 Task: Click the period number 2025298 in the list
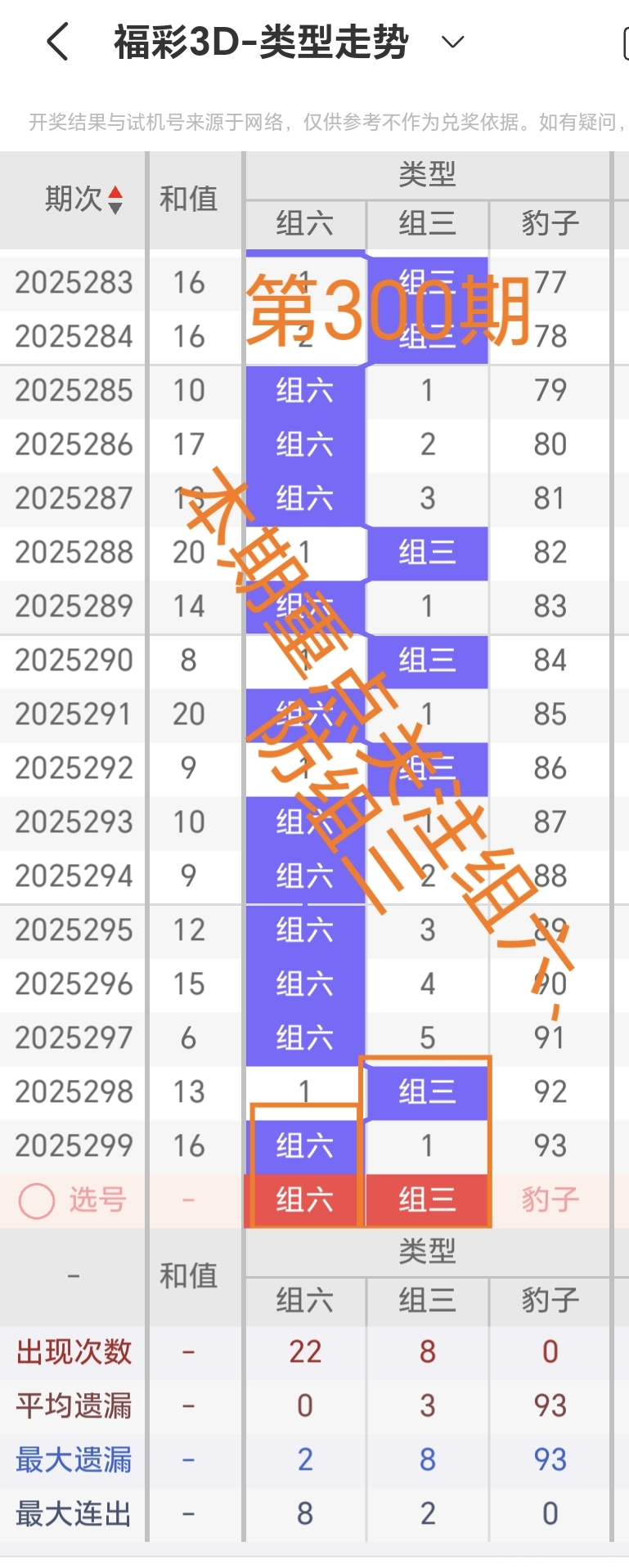(x=72, y=1091)
